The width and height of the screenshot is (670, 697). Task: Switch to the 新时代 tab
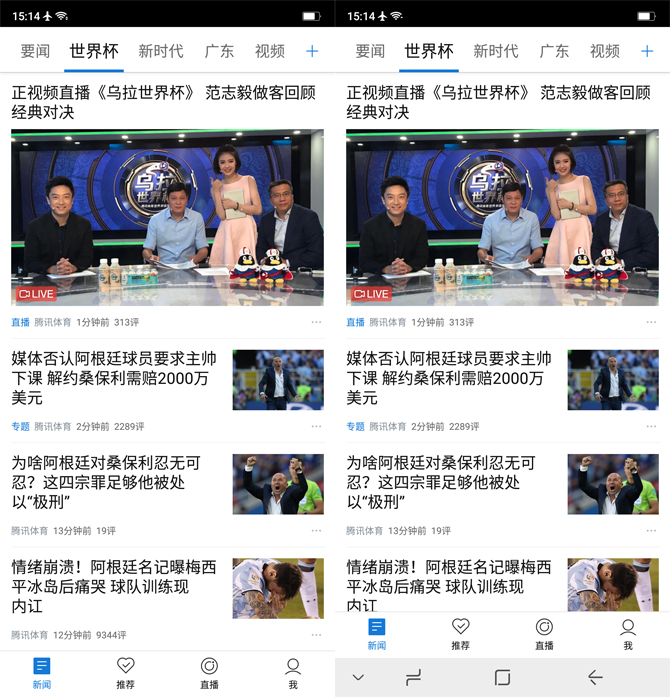tap(160, 51)
